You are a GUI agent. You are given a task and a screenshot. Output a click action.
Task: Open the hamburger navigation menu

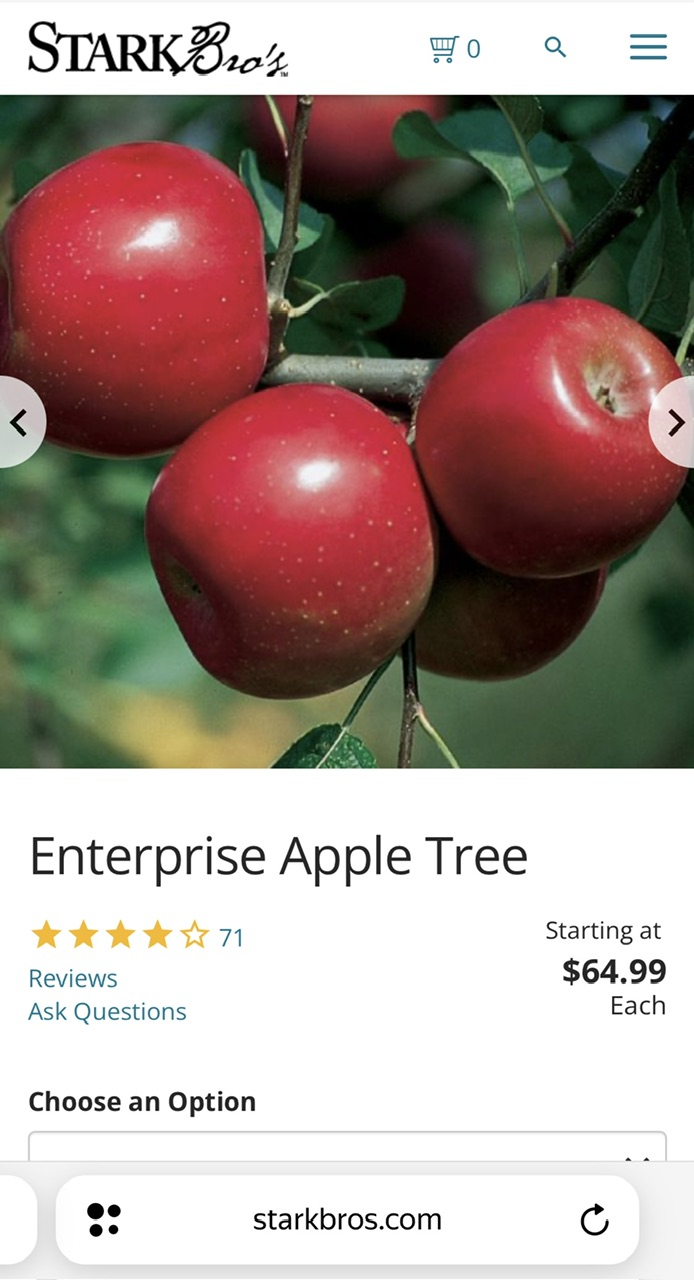648,47
